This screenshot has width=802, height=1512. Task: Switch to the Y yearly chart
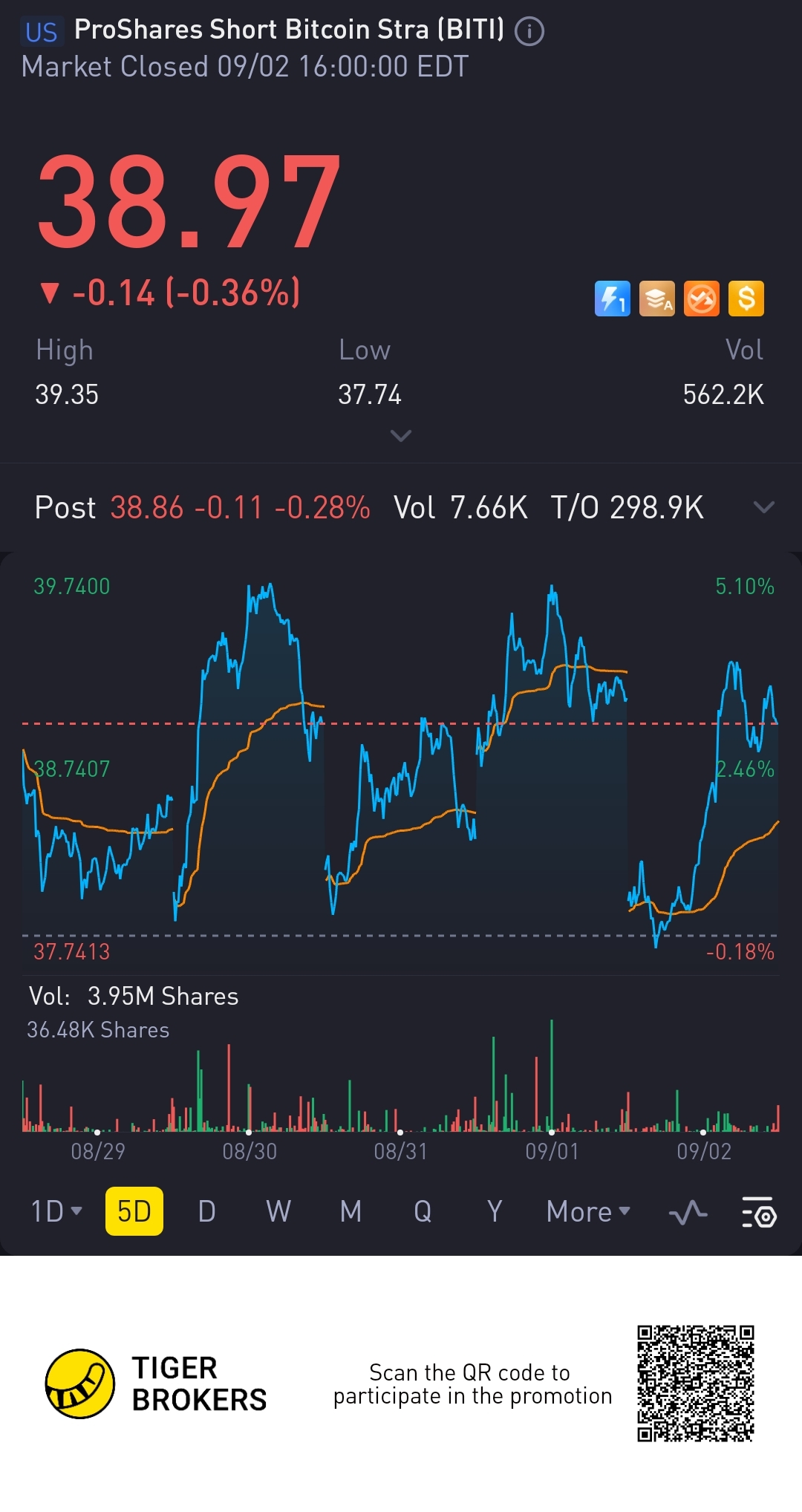[x=495, y=1211]
